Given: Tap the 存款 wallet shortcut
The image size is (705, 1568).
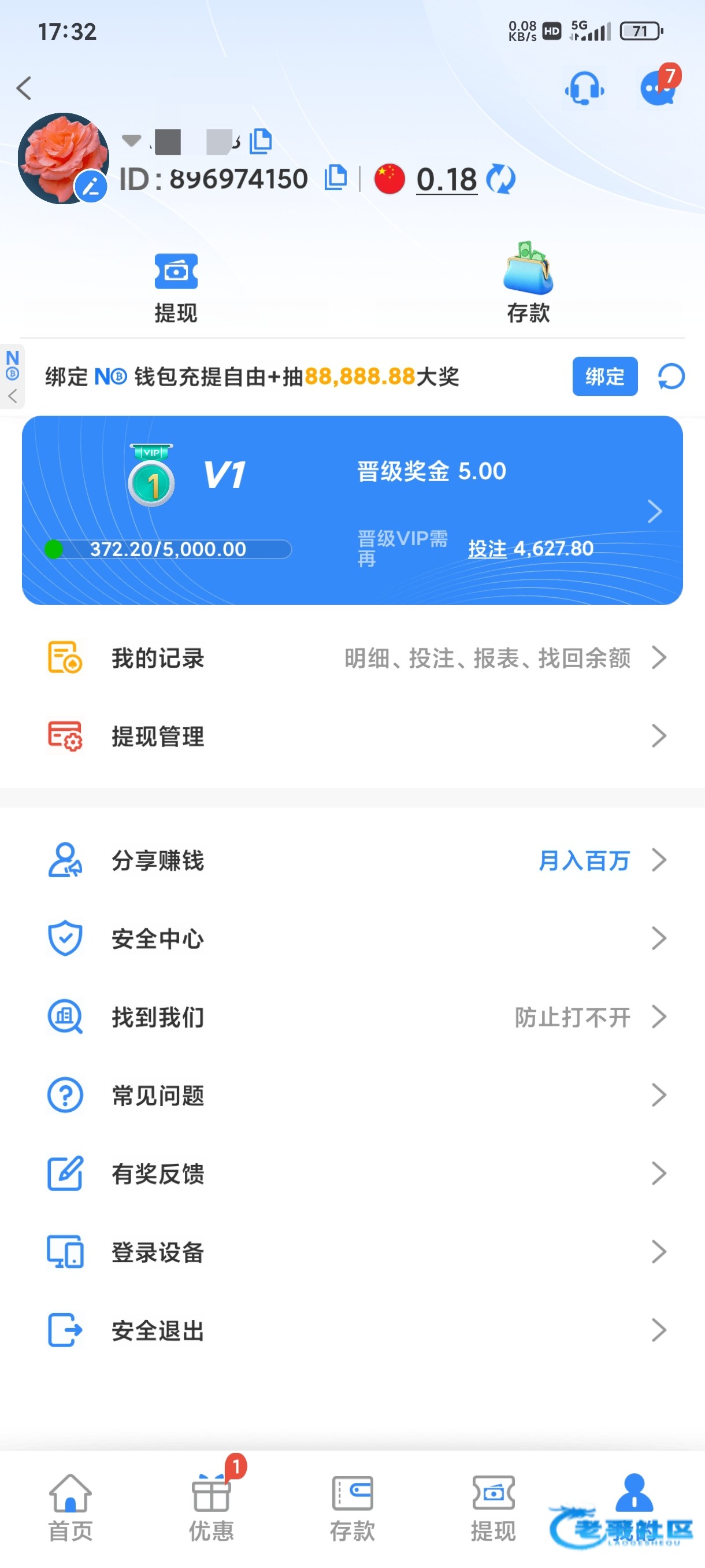Looking at the screenshot, I should (528, 284).
